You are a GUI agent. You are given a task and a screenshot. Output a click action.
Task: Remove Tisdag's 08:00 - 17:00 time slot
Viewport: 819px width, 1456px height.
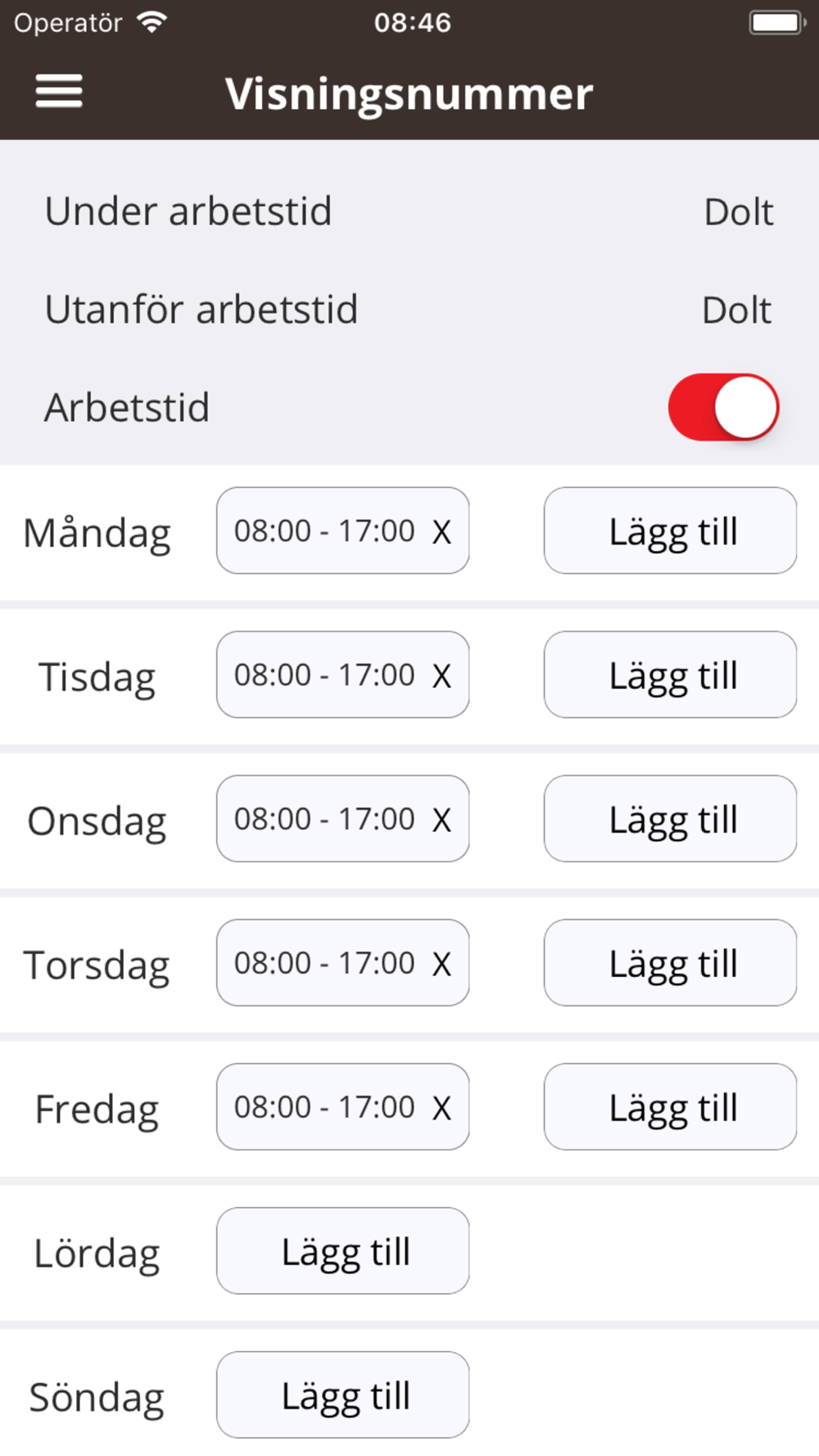tap(441, 676)
